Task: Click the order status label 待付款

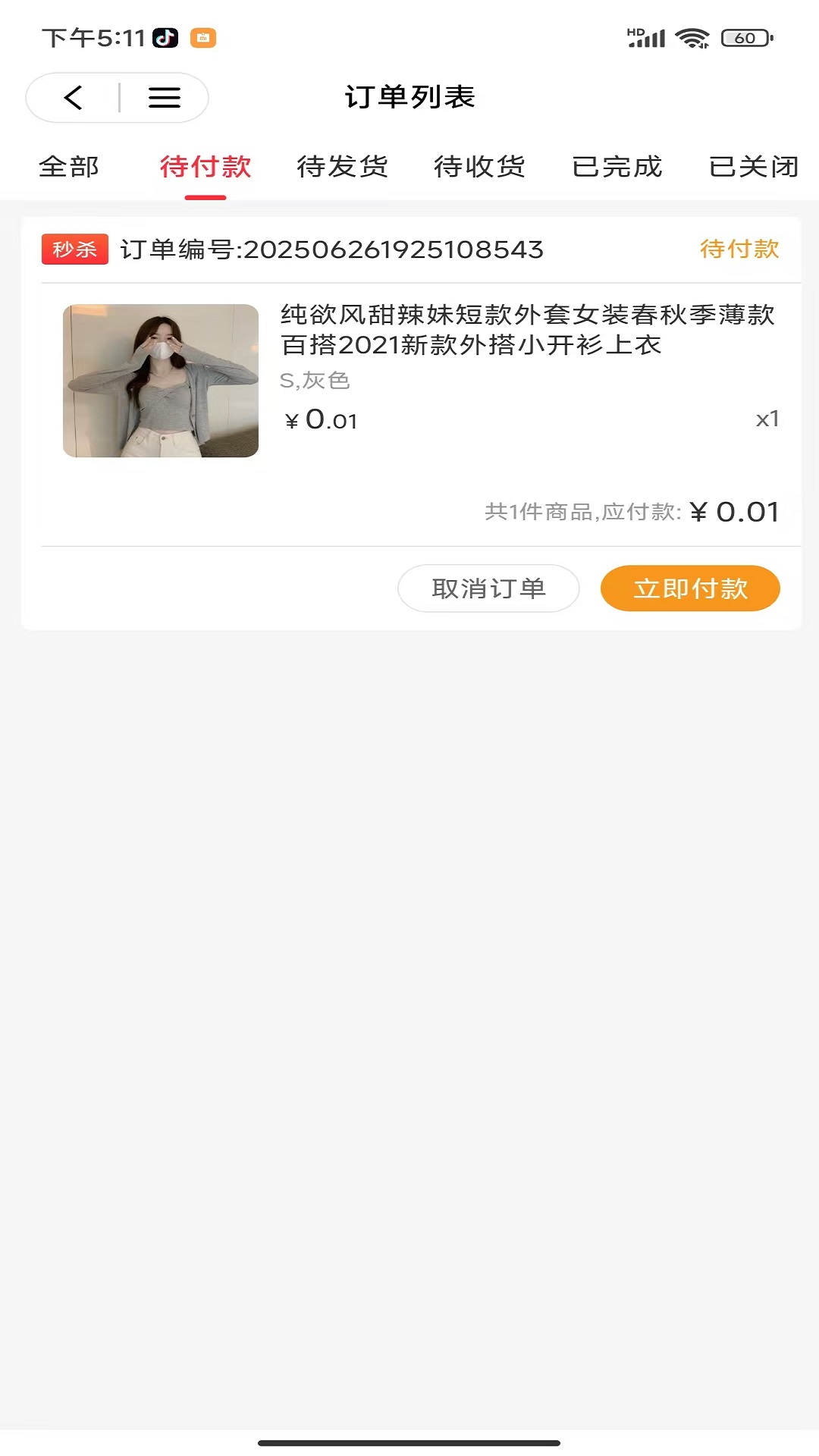Action: tap(739, 249)
